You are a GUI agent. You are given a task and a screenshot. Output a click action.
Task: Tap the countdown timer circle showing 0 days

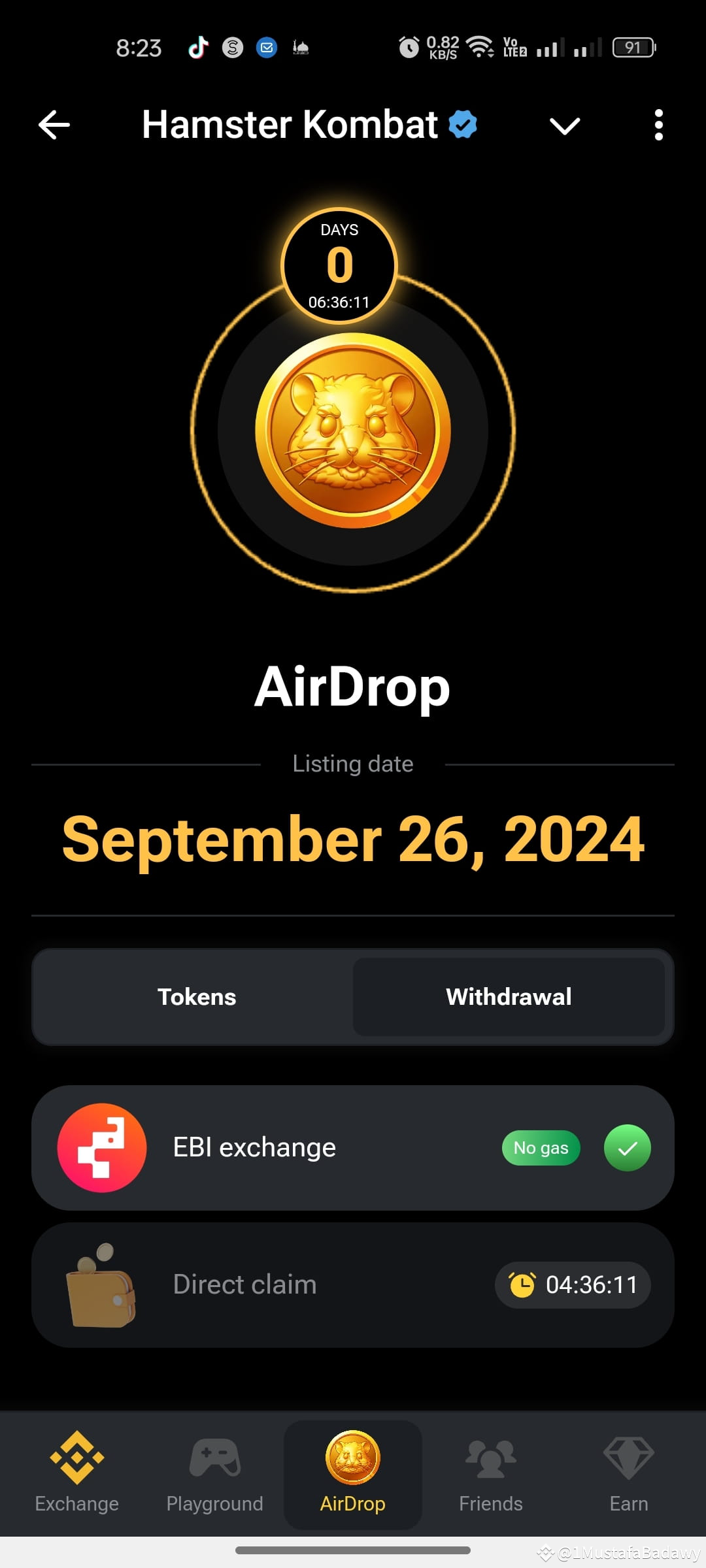[339, 265]
